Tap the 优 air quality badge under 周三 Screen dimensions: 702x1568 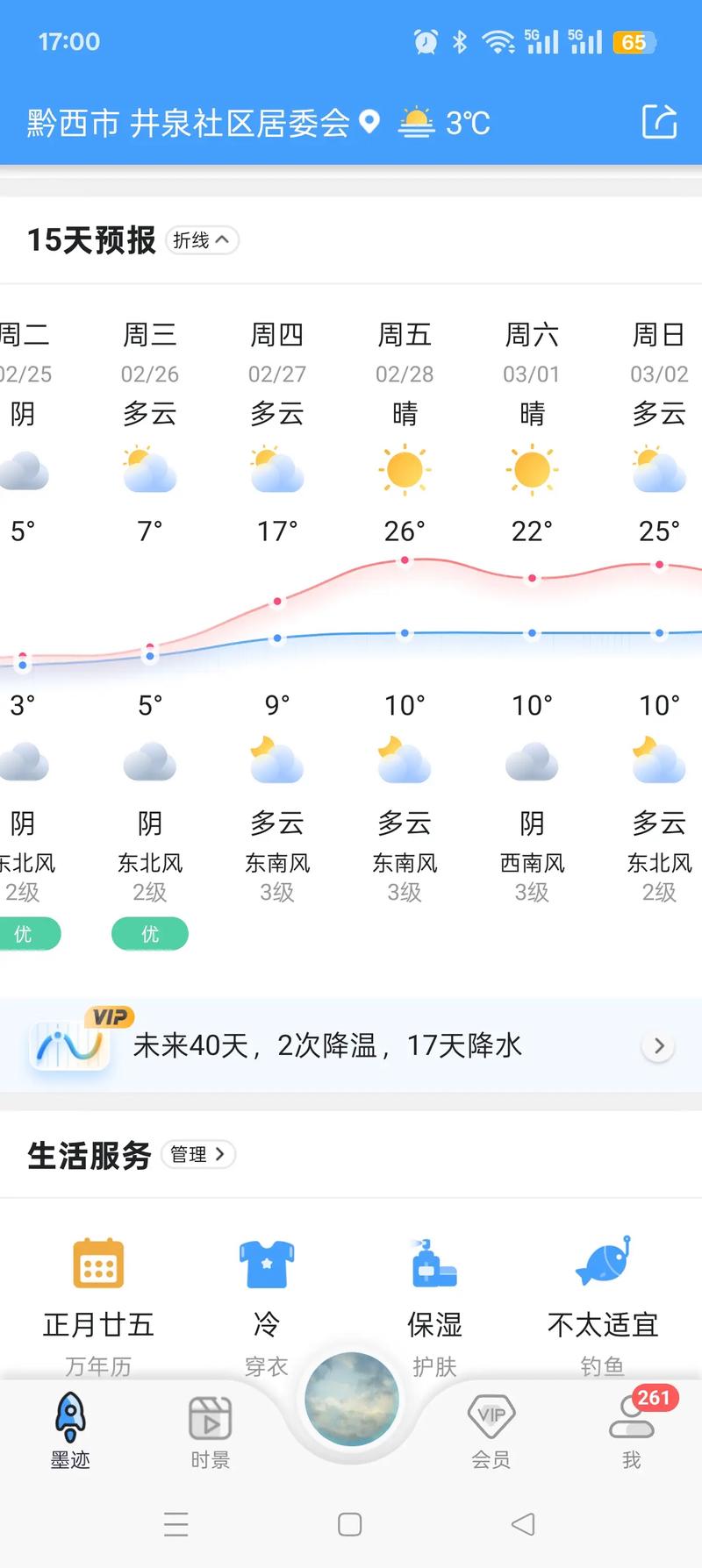149,934
